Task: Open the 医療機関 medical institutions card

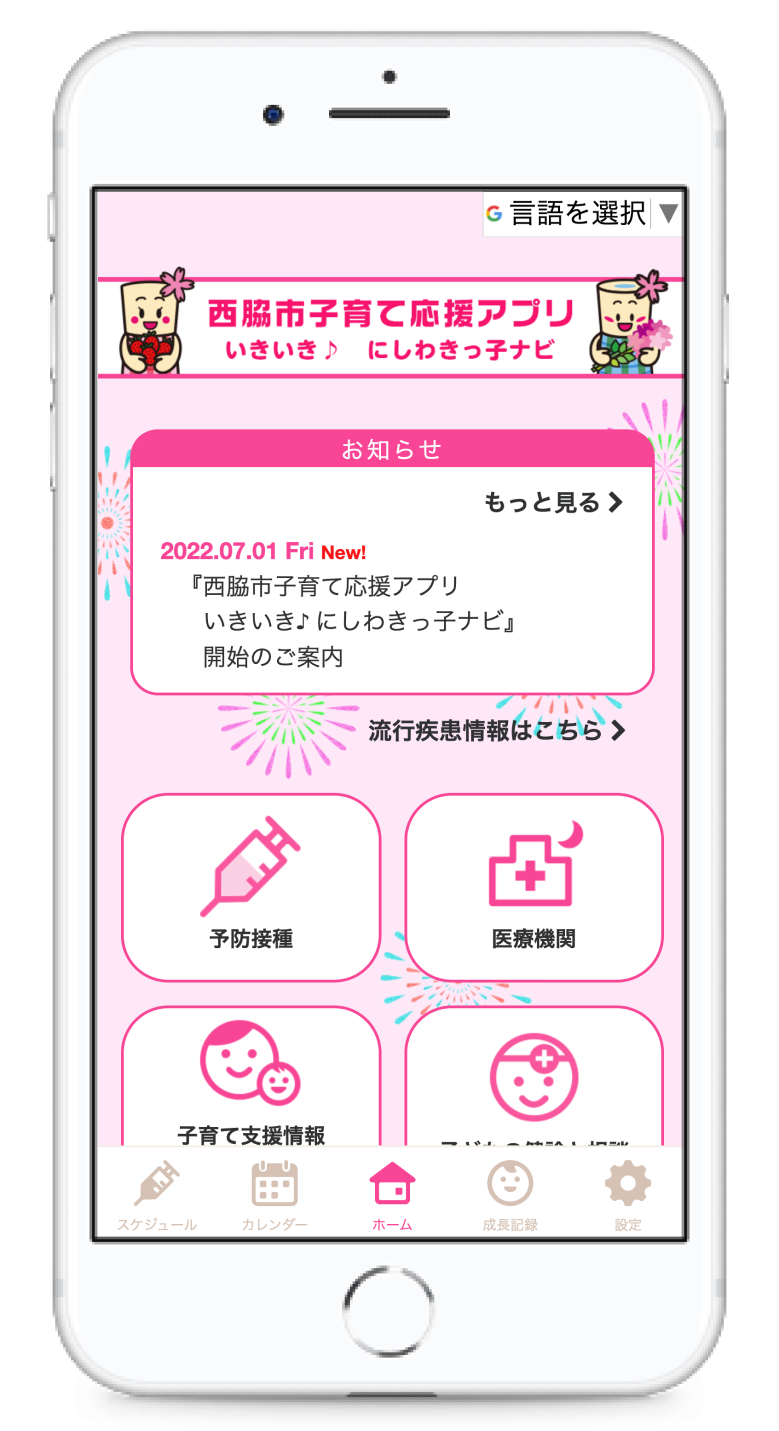Action: [533, 887]
